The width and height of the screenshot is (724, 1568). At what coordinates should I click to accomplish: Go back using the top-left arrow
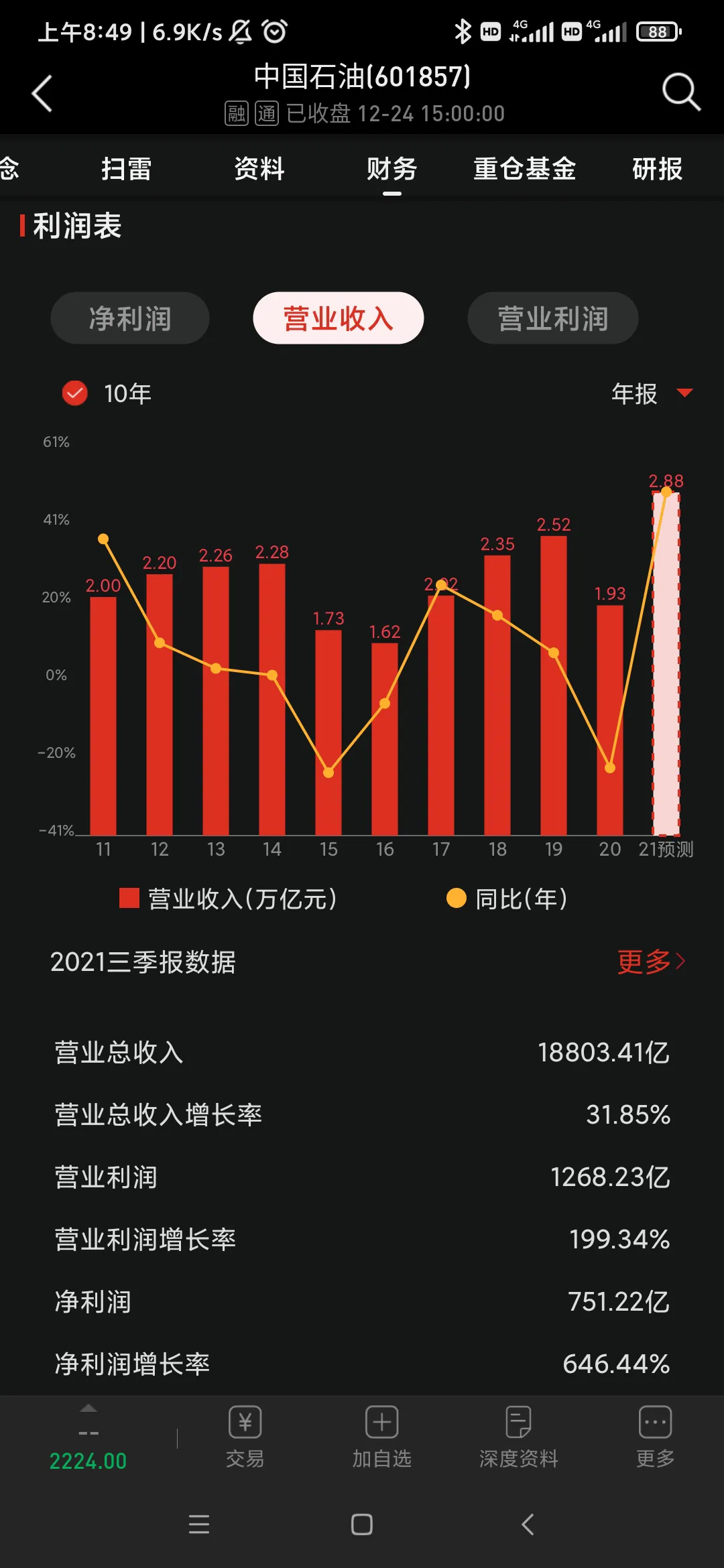click(42, 93)
